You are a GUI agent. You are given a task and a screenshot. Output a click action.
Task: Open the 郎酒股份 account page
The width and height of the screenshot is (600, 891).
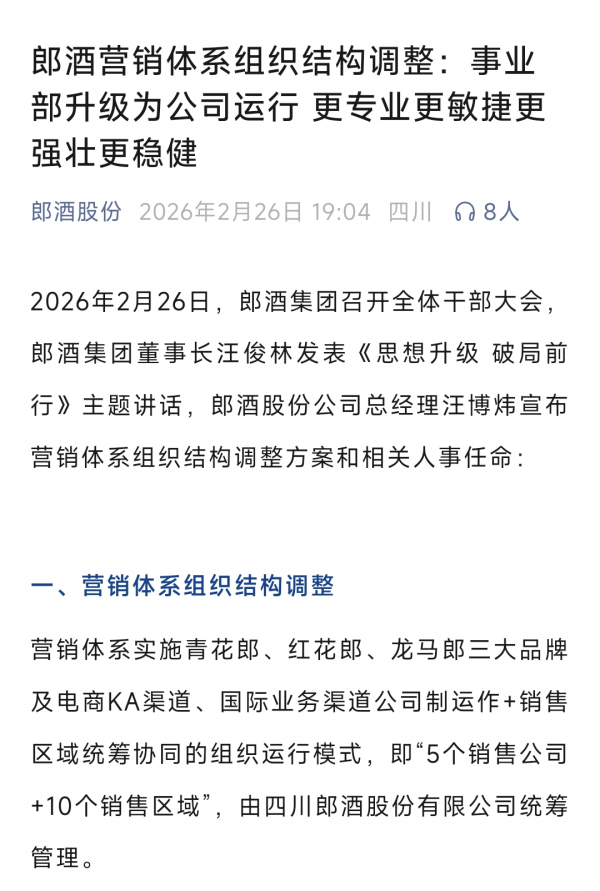pos(76,211)
